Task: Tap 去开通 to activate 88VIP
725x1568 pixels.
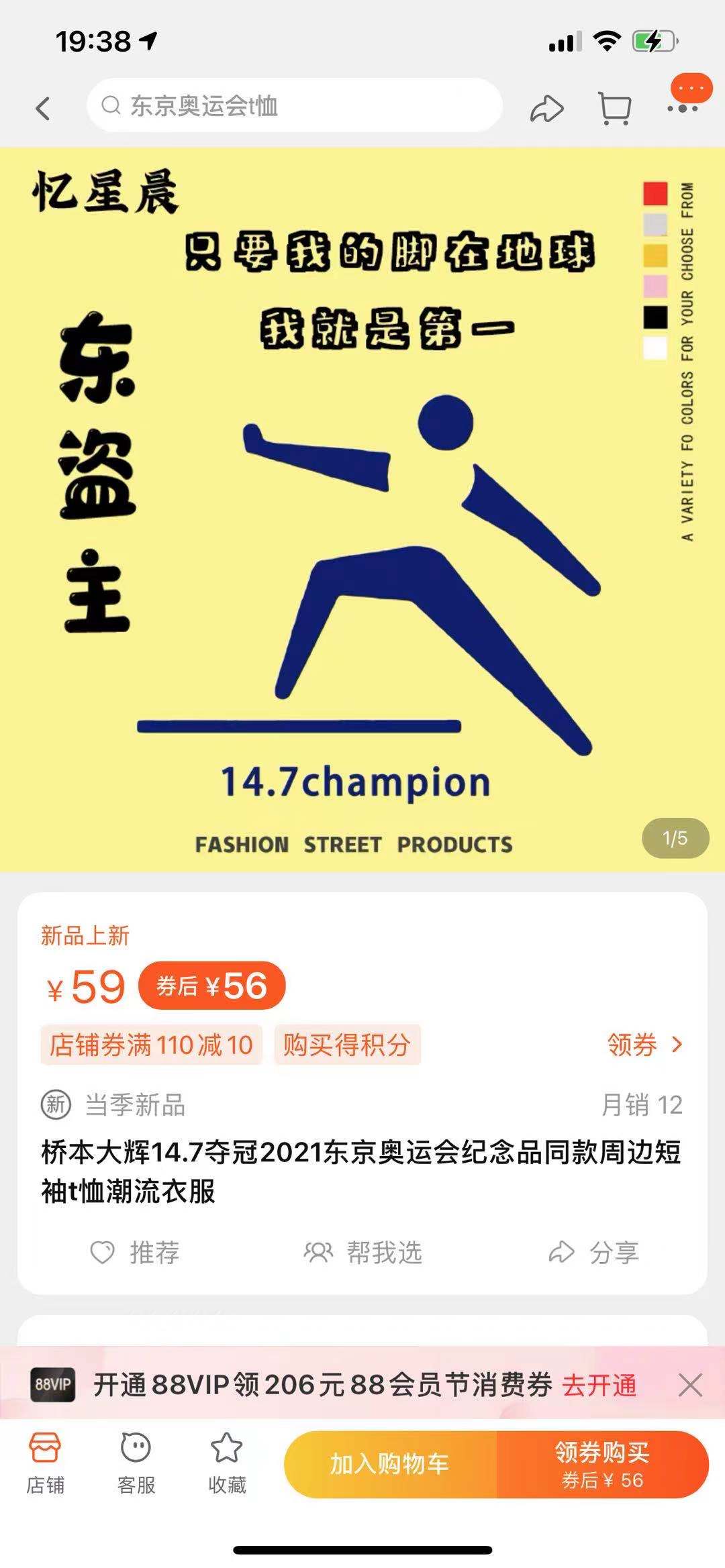Action: click(x=599, y=1385)
